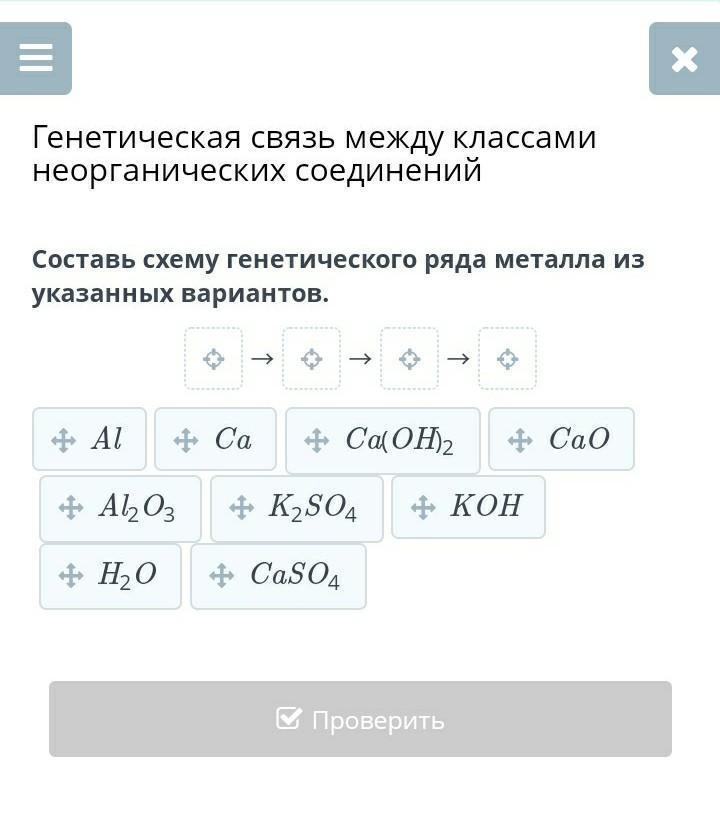Tap the KOH chip
This screenshot has width=720, height=819.
[468, 507]
